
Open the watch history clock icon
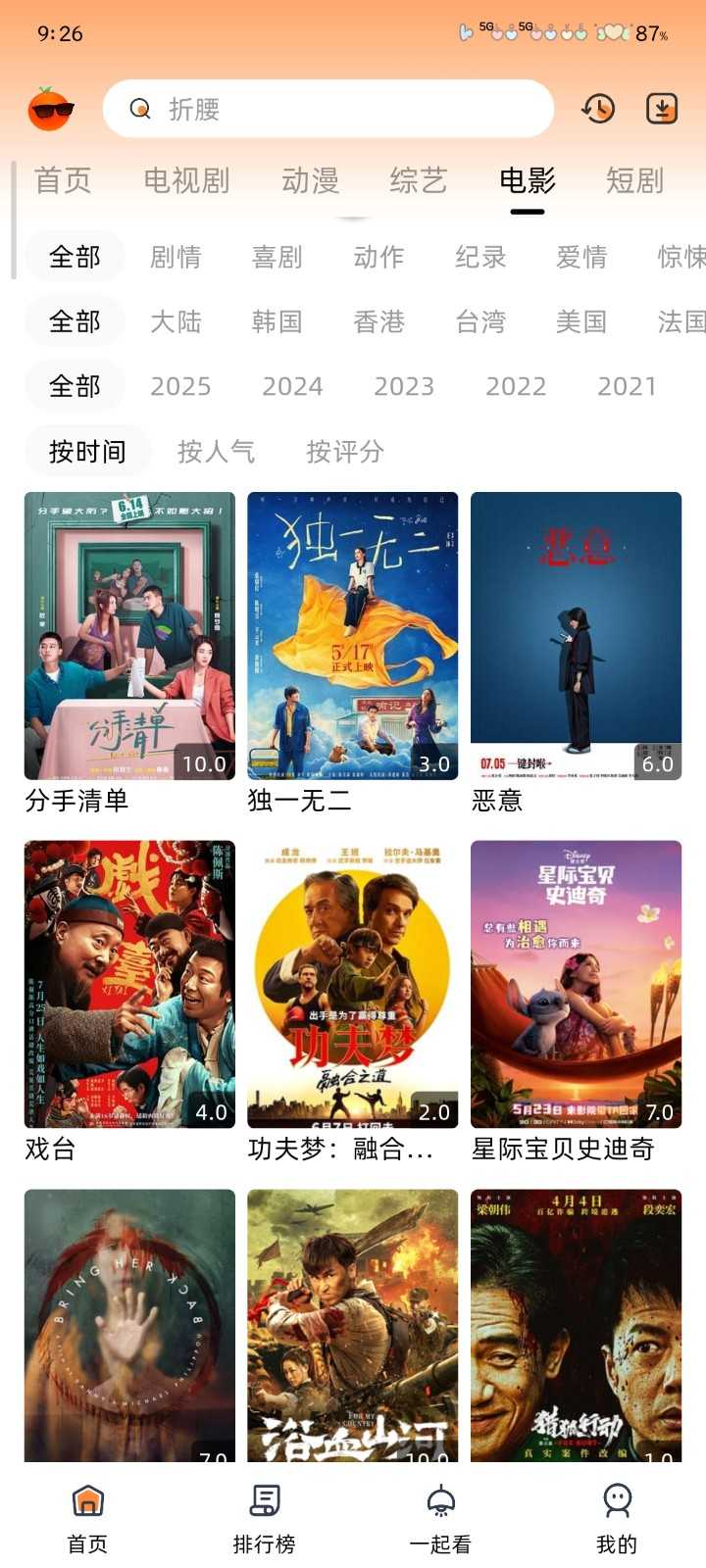pos(598,108)
